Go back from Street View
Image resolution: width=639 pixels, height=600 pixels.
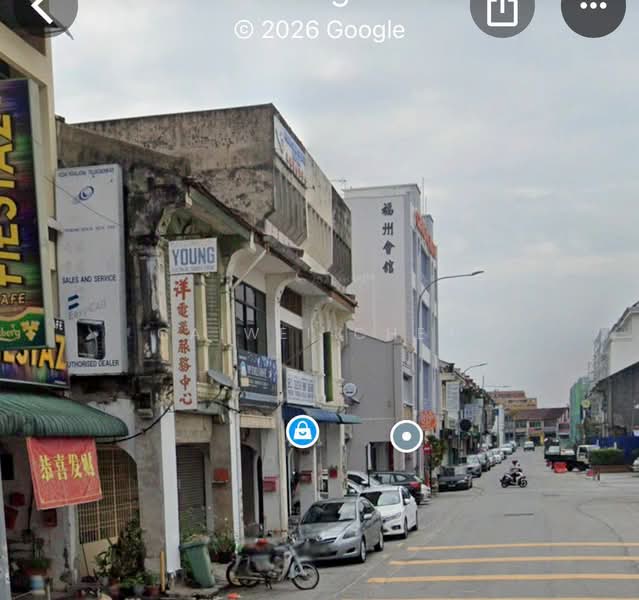[x=42, y=10]
